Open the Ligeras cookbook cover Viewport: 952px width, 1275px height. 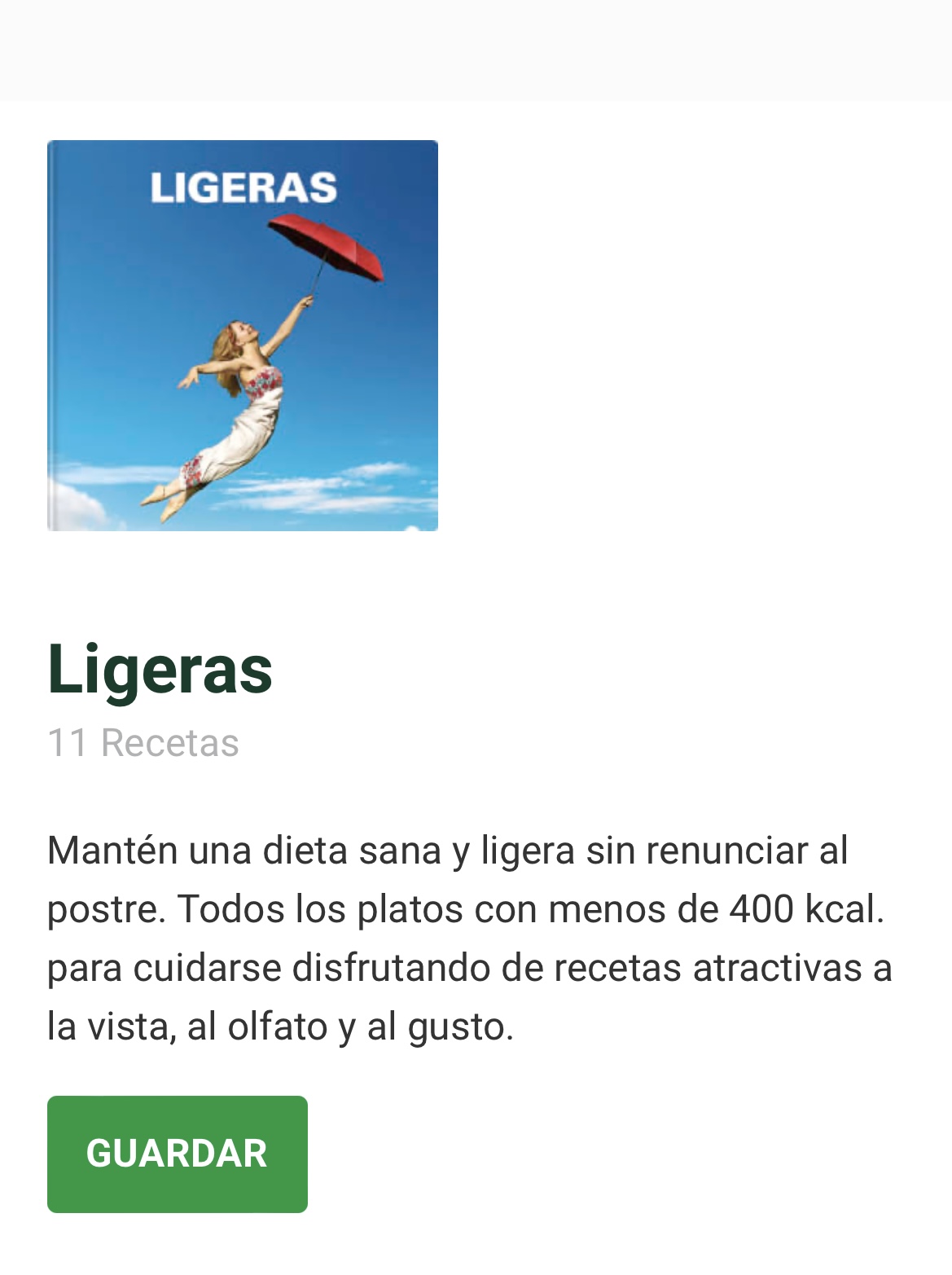243,336
